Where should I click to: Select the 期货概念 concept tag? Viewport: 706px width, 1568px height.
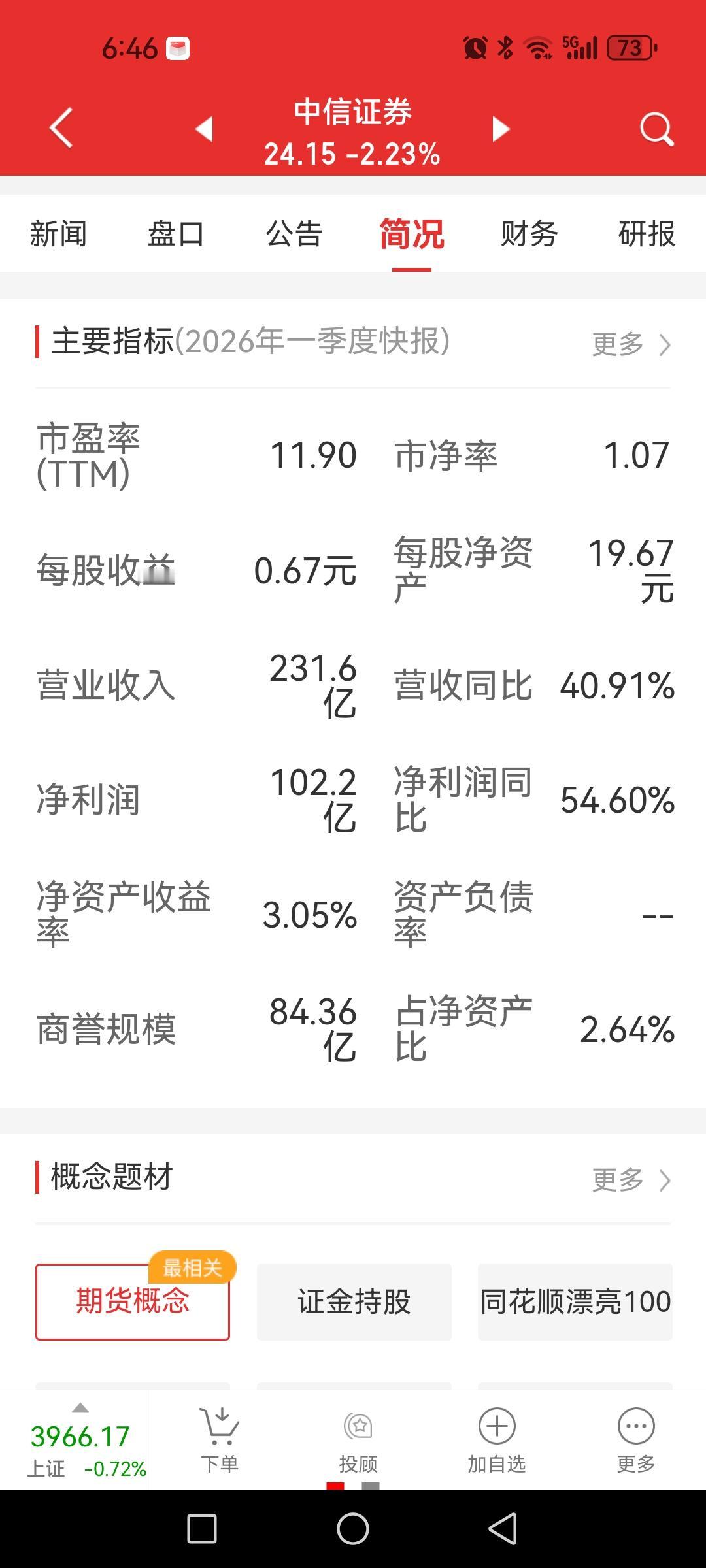coord(132,1301)
